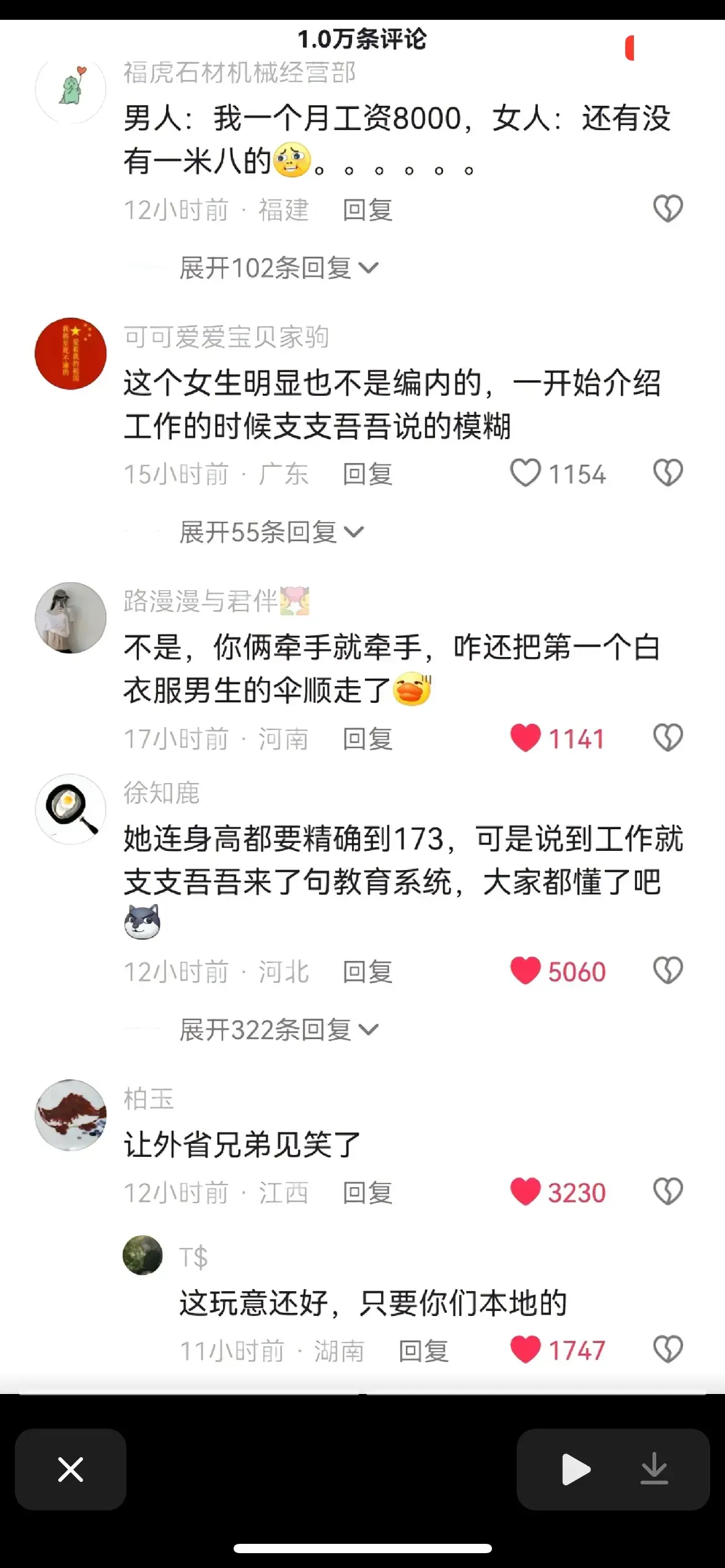Play the video
The image size is (725, 1568).
pos(576,1470)
